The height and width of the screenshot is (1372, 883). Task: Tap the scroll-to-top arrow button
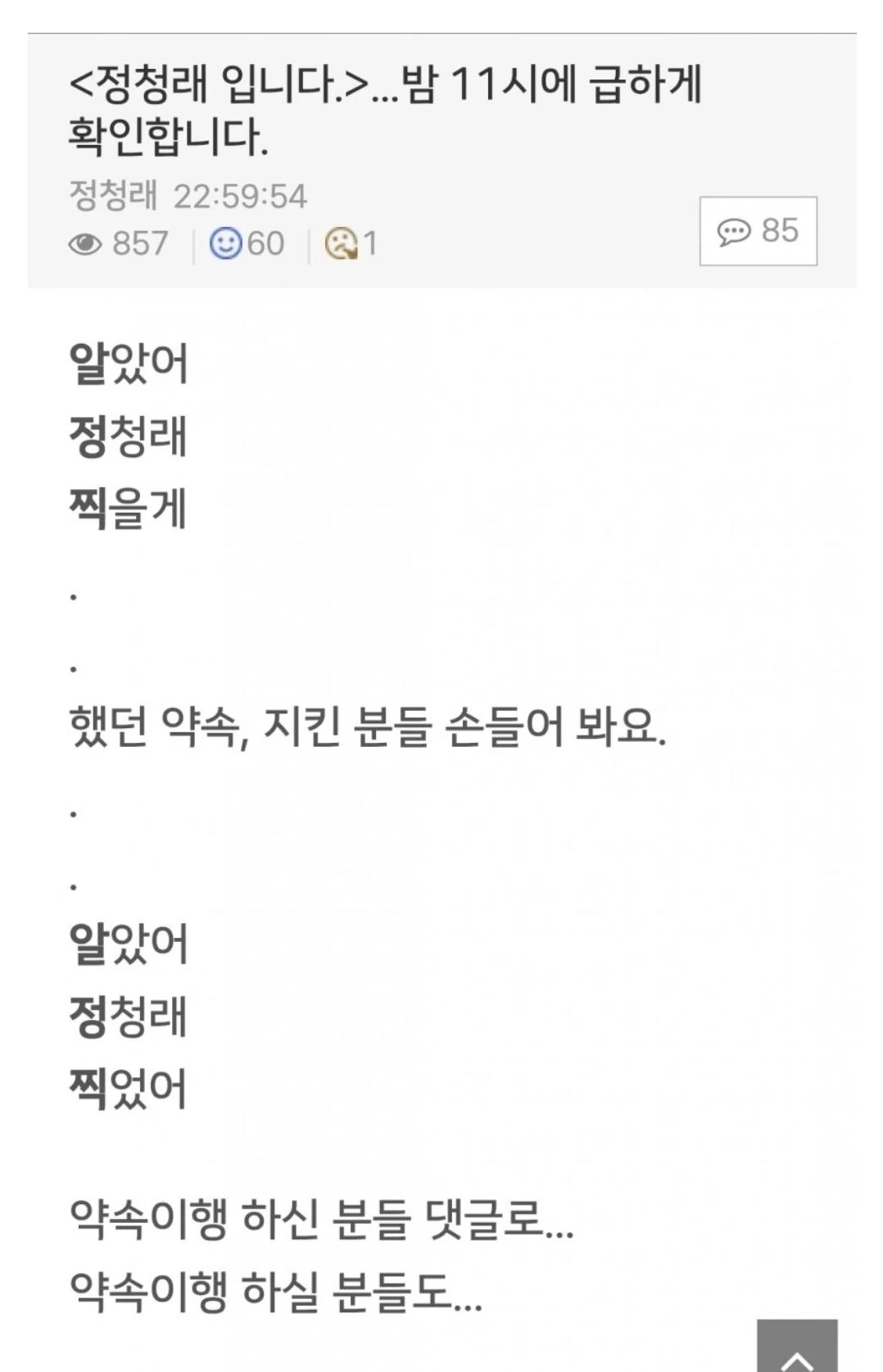[796, 1346]
